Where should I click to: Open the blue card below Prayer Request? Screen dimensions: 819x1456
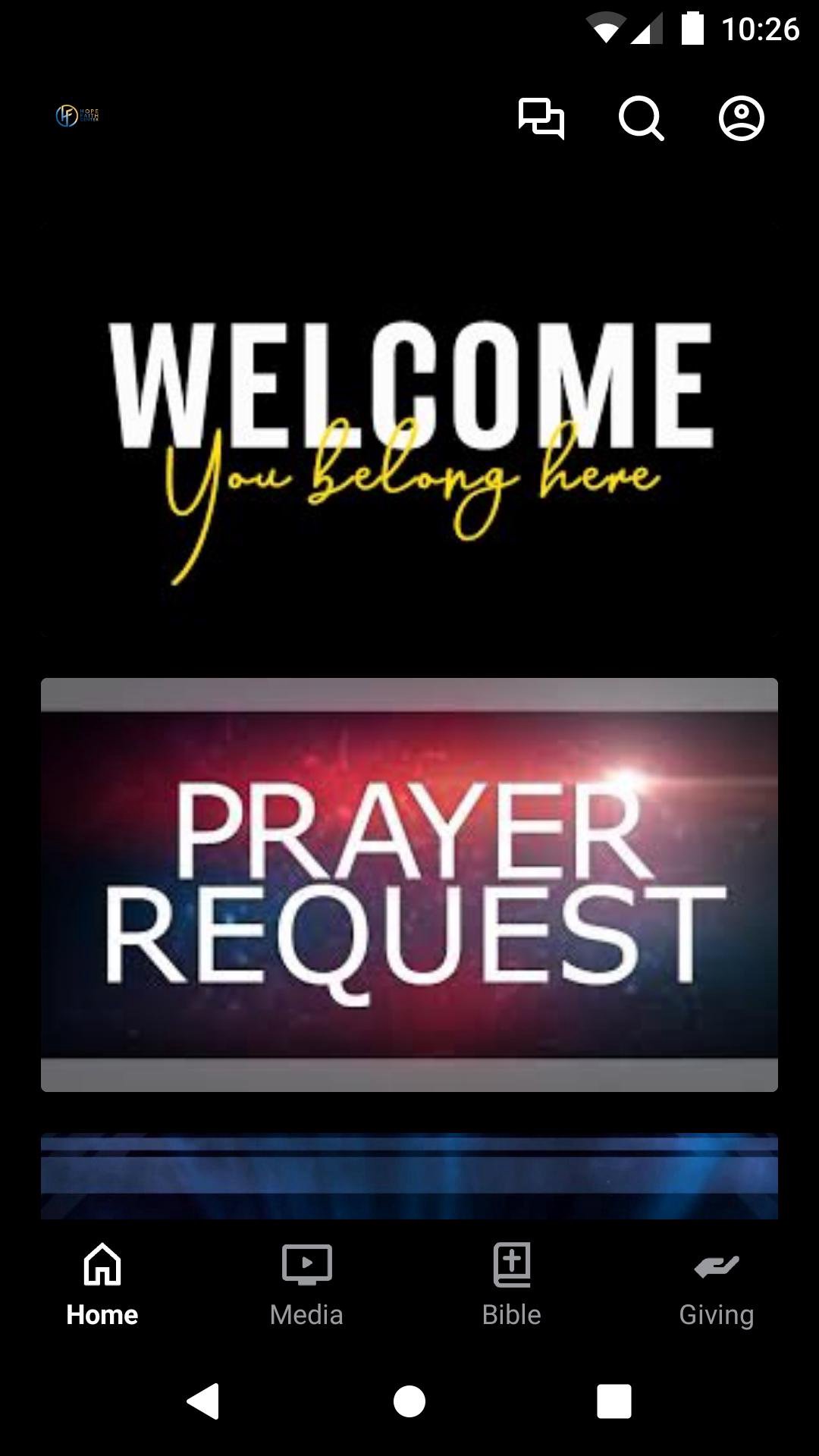click(409, 1175)
